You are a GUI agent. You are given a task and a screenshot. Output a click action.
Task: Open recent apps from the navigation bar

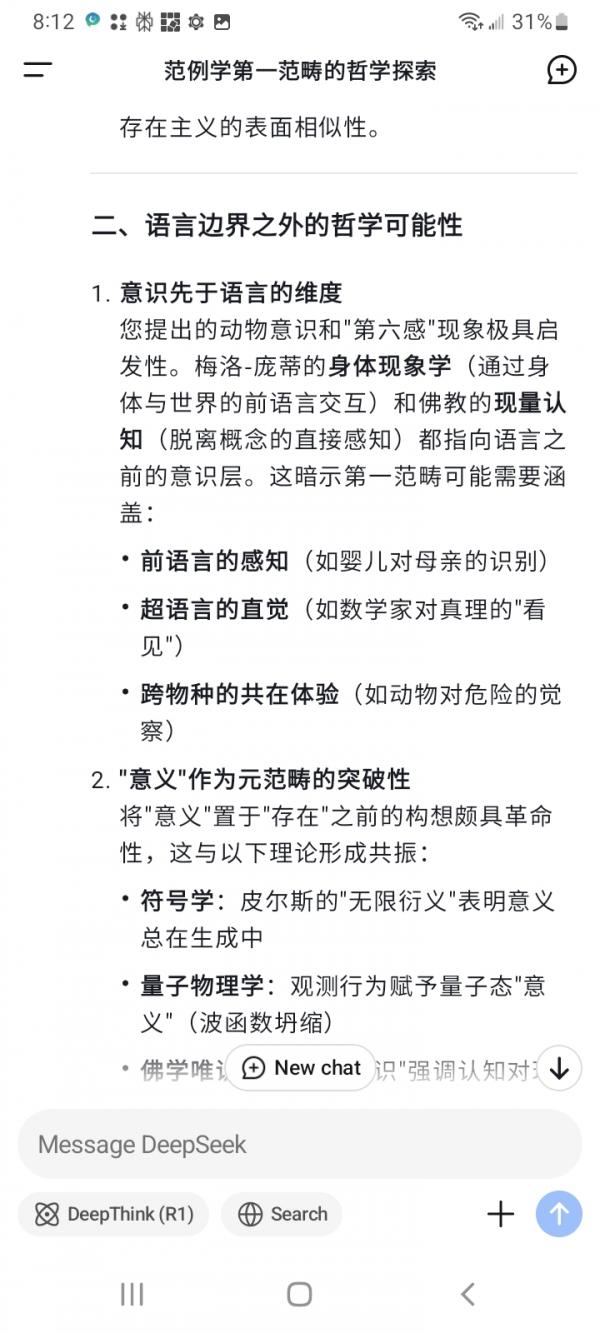coord(132,1294)
